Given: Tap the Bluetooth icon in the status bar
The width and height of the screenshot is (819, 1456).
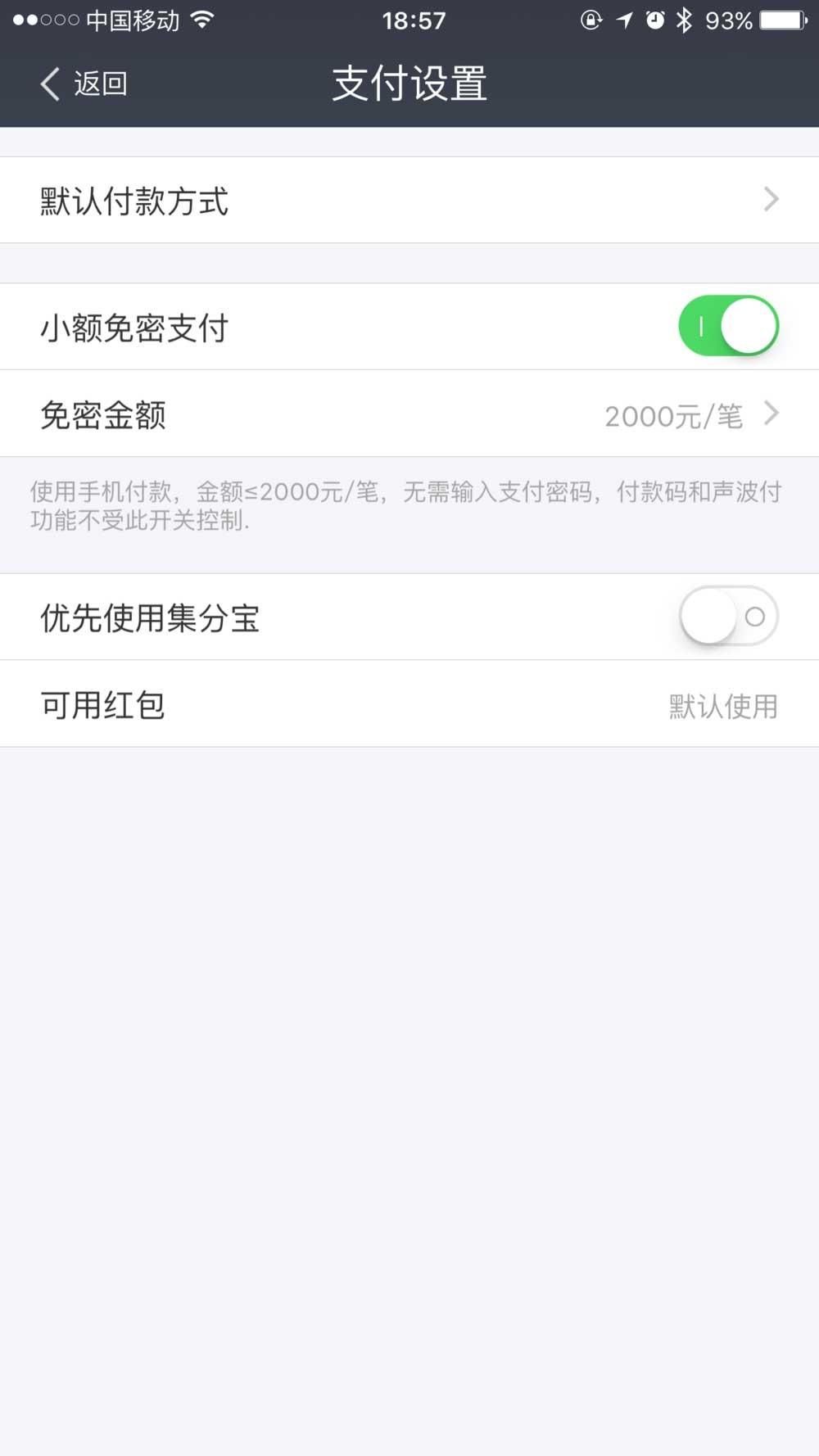Looking at the screenshot, I should [x=682, y=20].
